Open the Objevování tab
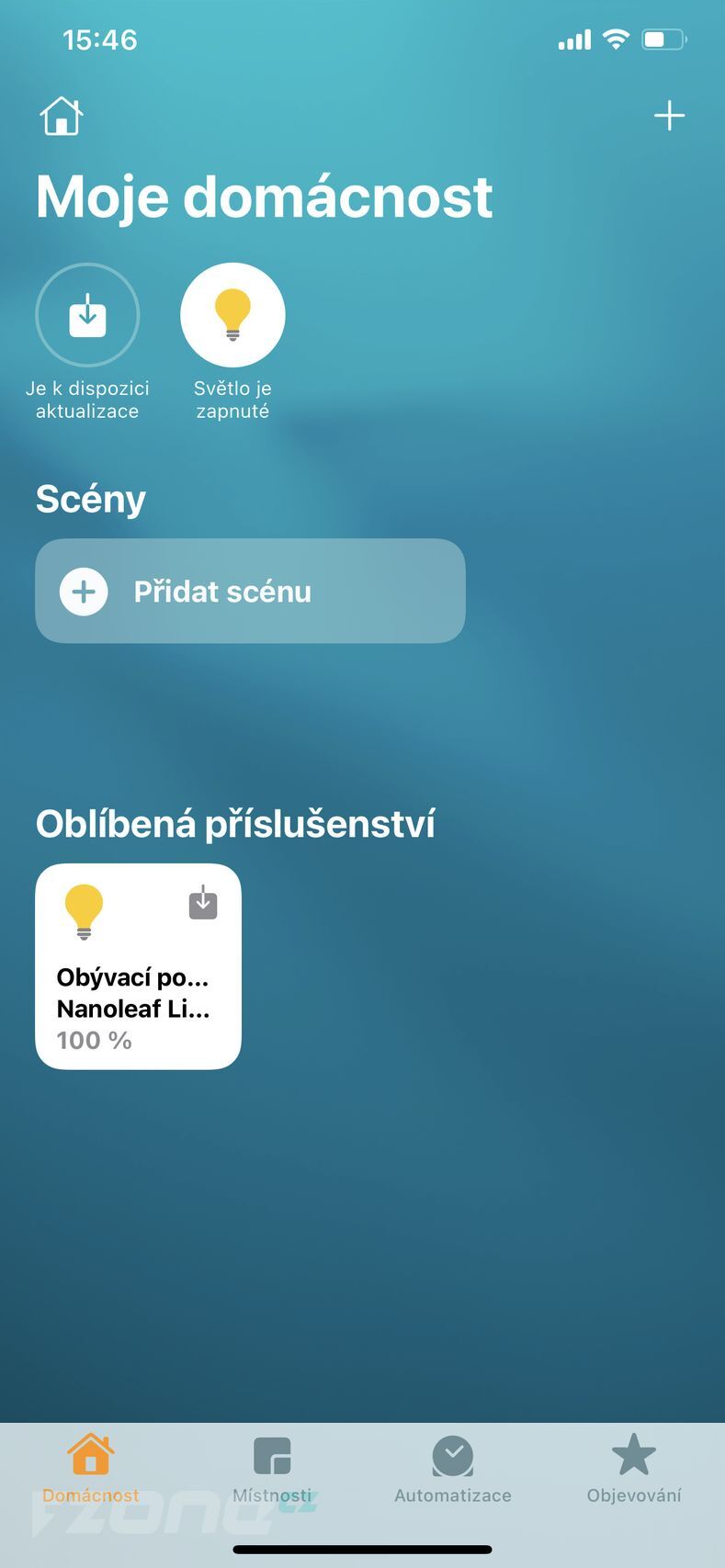The height and width of the screenshot is (1568, 725). click(634, 1470)
